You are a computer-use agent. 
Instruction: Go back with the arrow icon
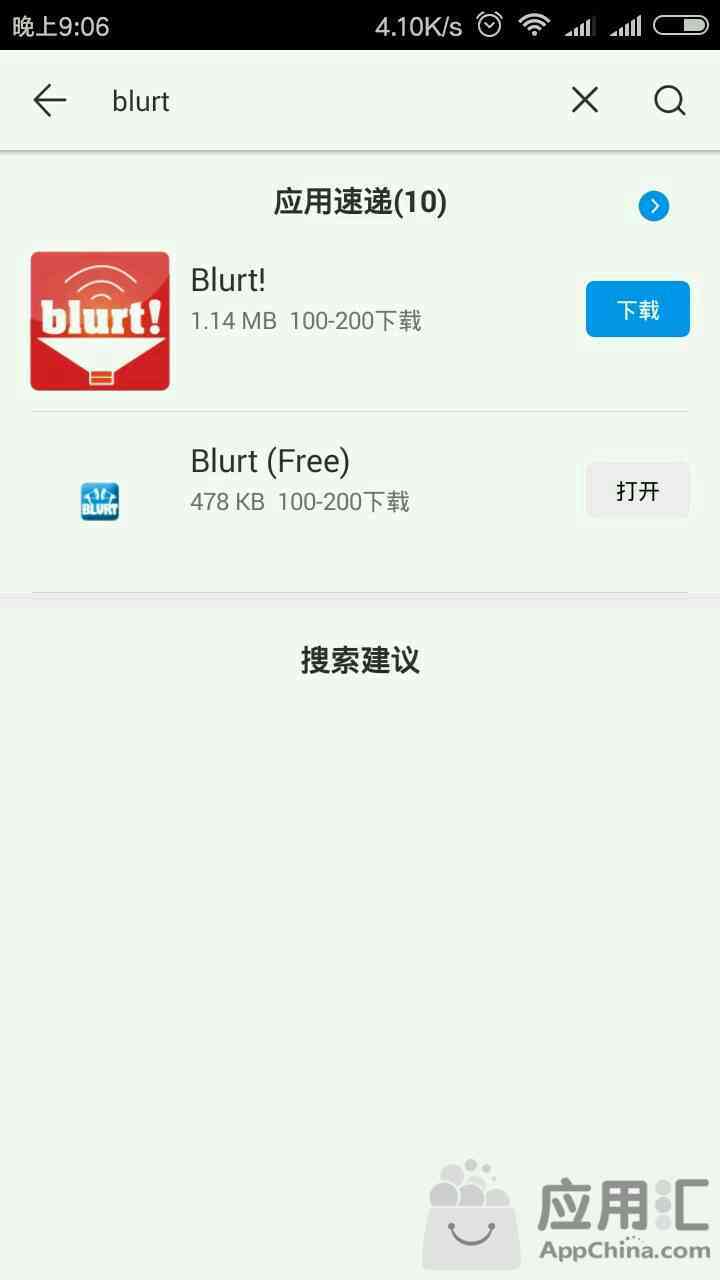(49, 101)
